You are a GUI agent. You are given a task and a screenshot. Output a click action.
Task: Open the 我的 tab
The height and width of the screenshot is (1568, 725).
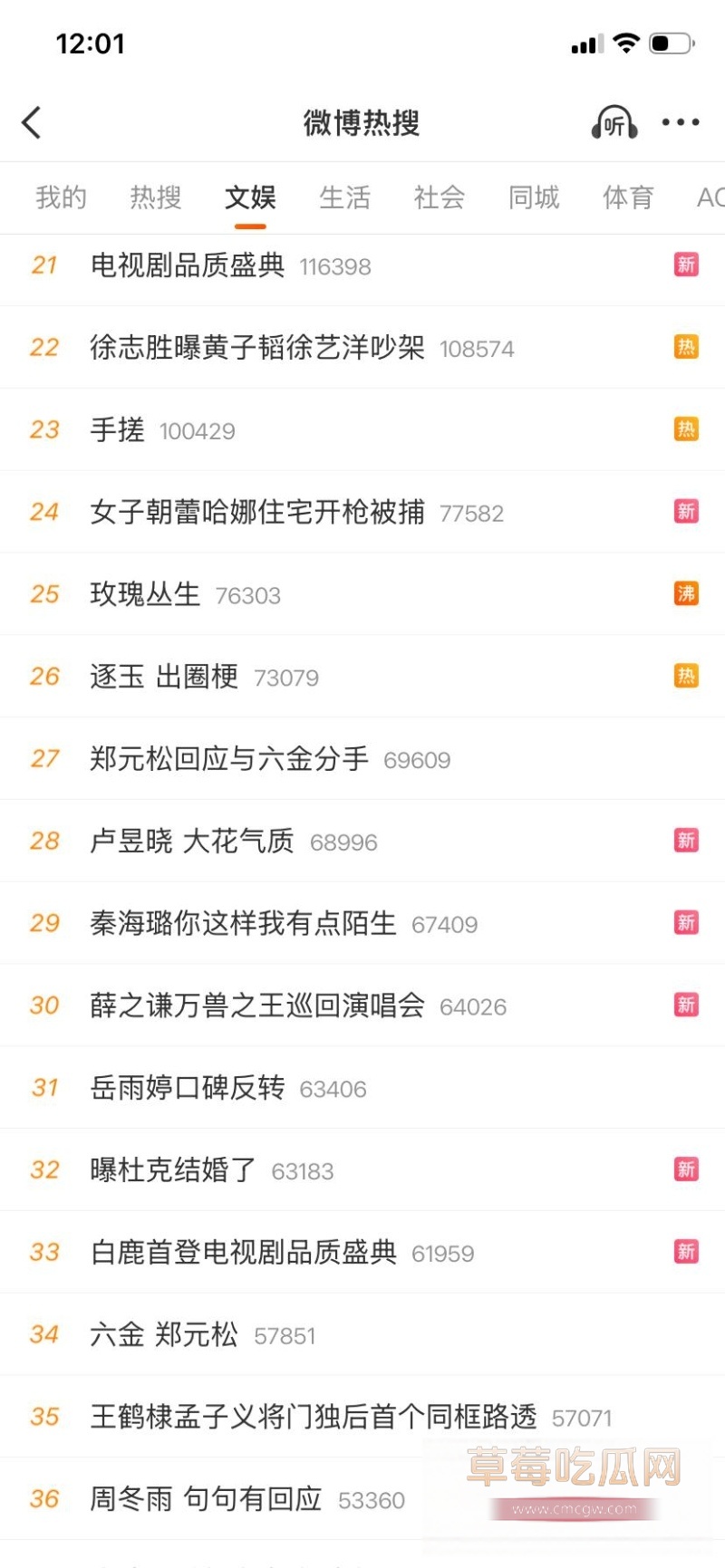click(x=59, y=198)
